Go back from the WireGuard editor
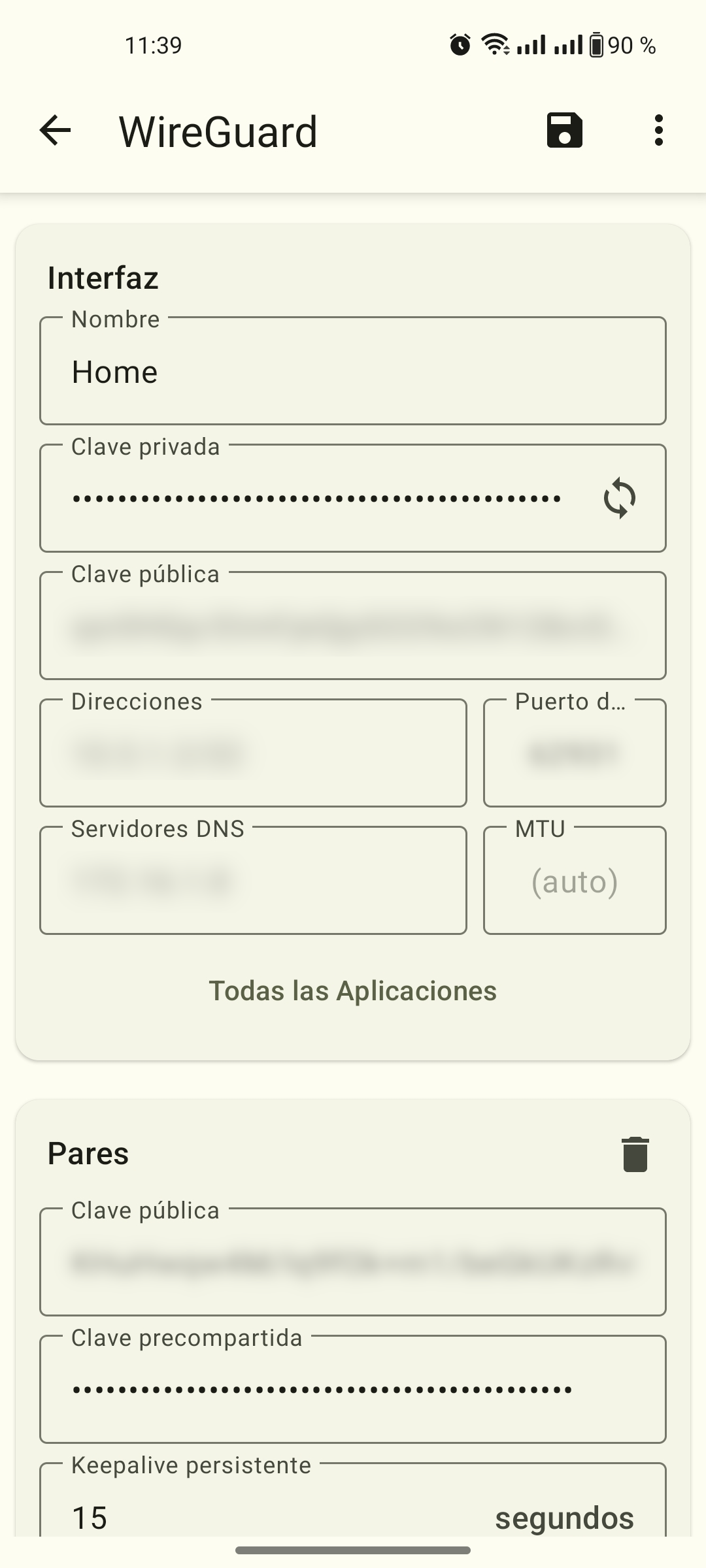The image size is (706, 1568). click(55, 131)
